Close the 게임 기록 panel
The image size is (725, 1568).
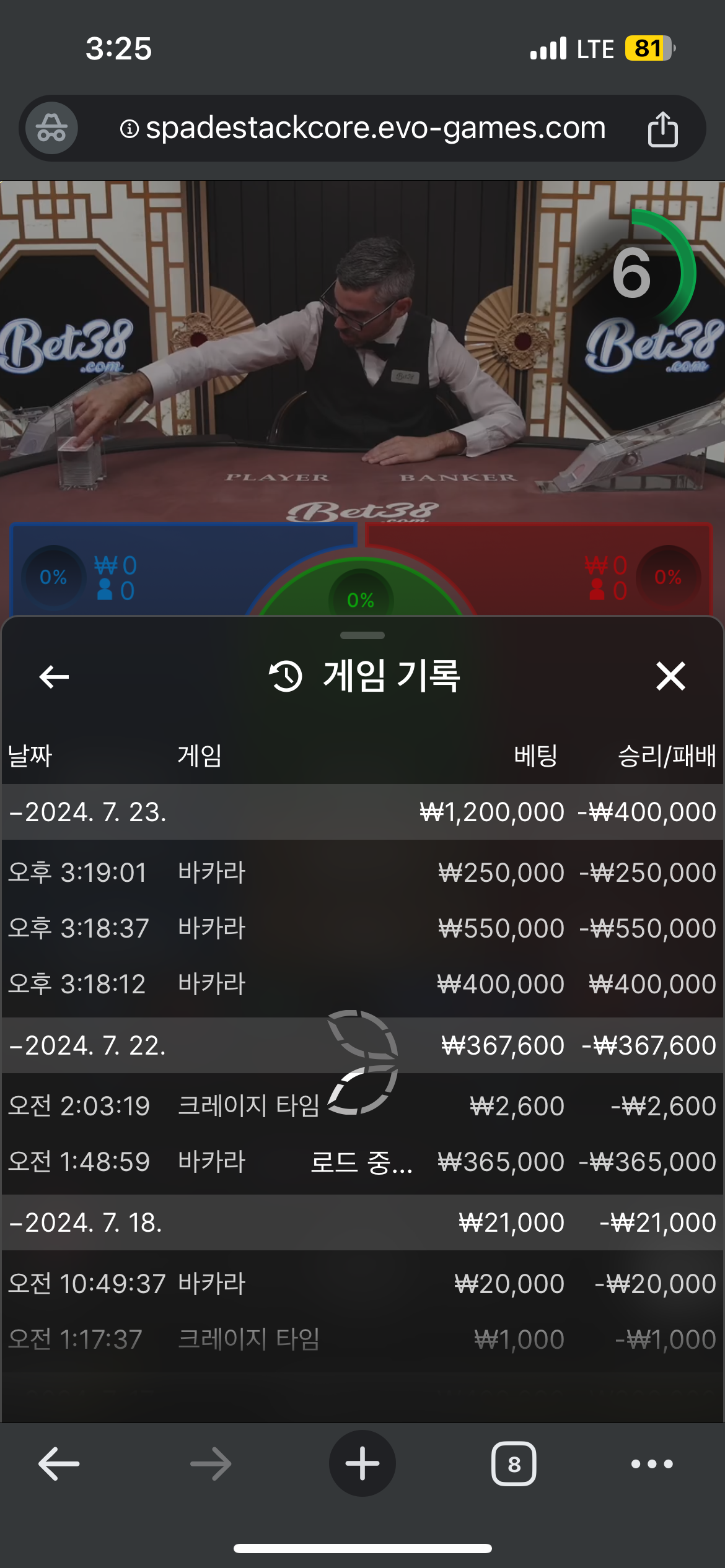tap(670, 676)
